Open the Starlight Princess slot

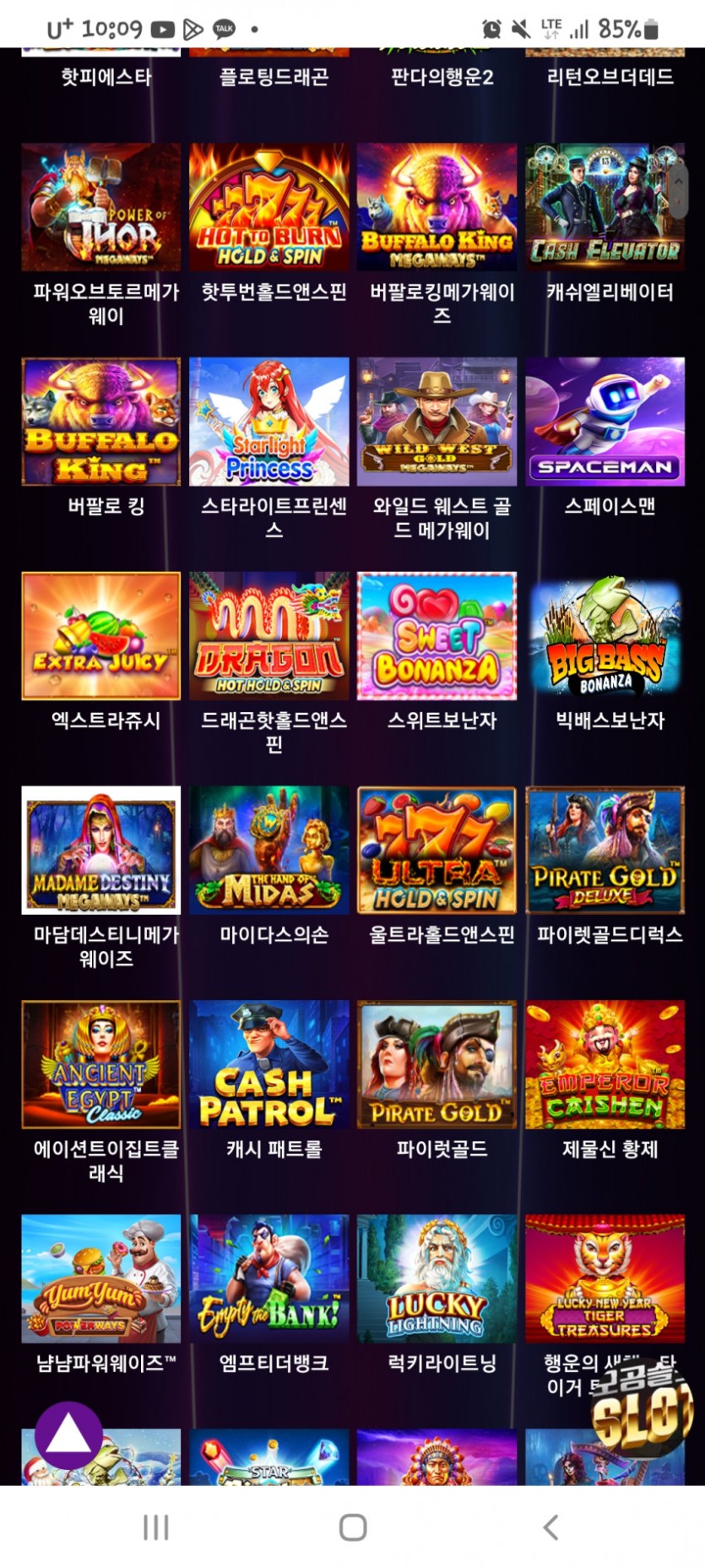click(269, 422)
